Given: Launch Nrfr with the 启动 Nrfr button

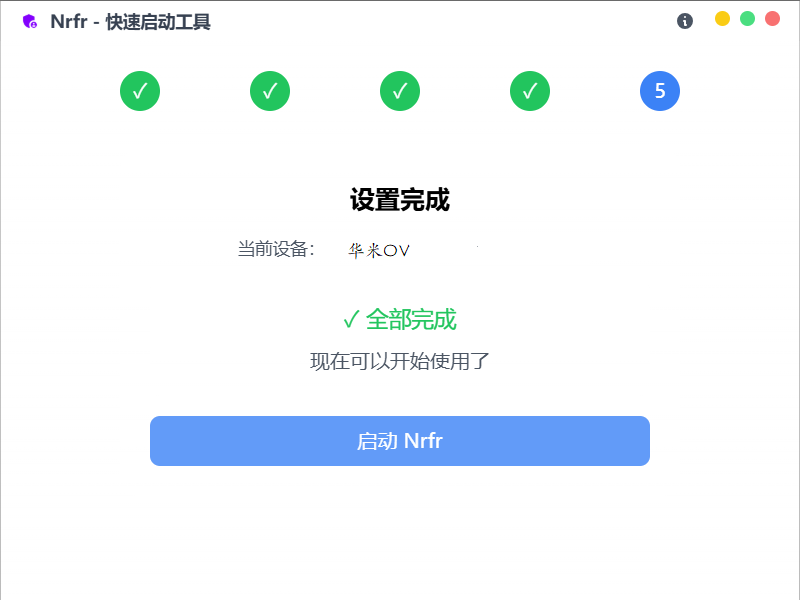Looking at the screenshot, I should (400, 441).
